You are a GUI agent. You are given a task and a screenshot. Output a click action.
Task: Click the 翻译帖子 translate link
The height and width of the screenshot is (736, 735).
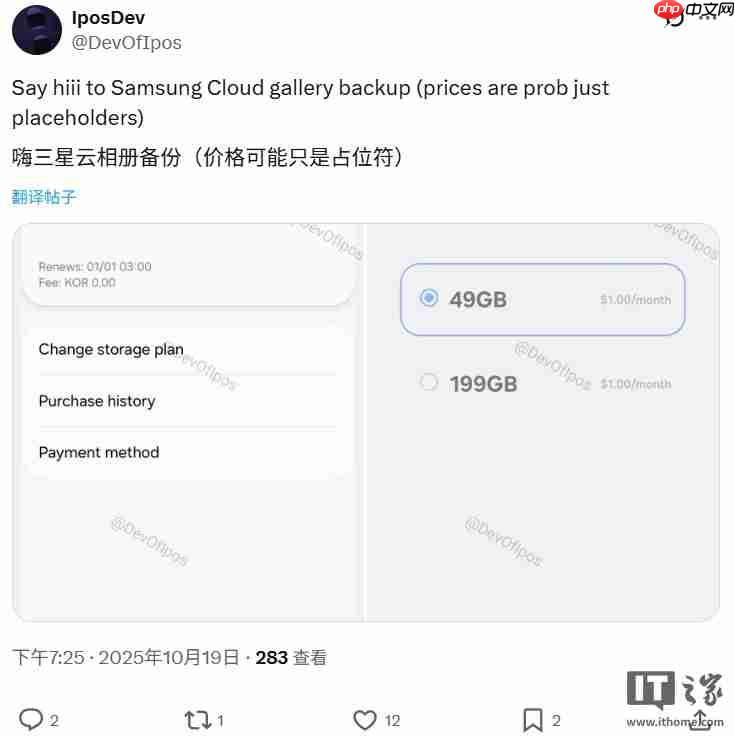(x=43, y=197)
